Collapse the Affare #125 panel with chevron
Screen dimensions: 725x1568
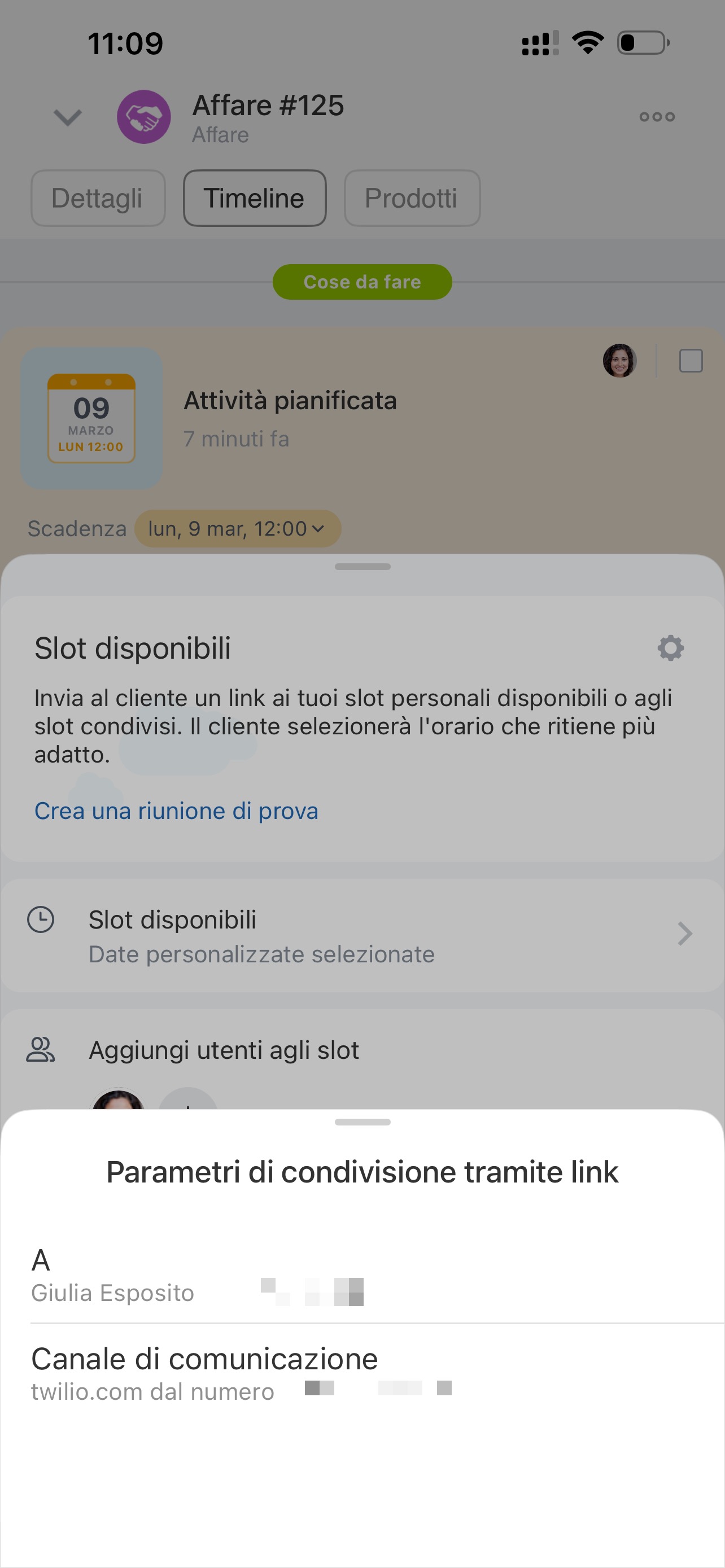68,117
